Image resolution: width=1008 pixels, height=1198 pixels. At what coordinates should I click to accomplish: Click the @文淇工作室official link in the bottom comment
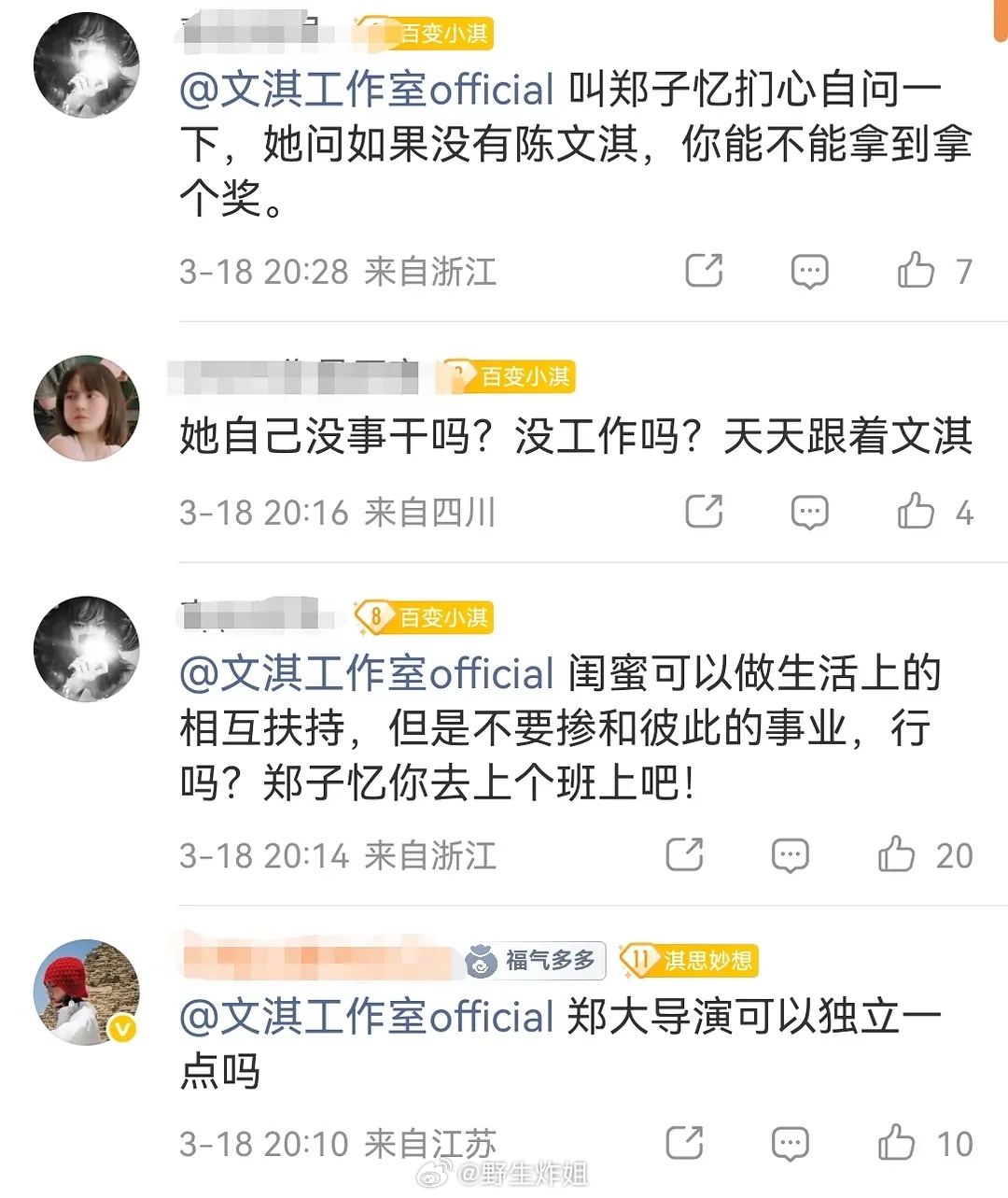(364, 1018)
